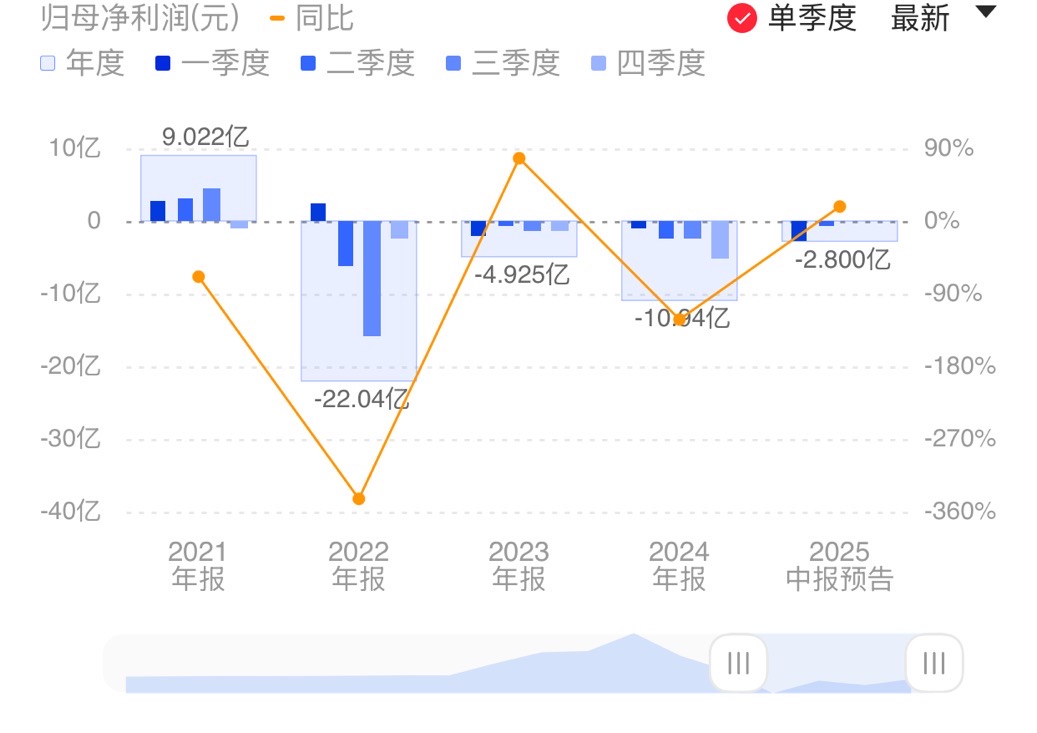This screenshot has width=1037, height=733.
Task: Toggle the 三季度 legend series
Action: point(502,64)
